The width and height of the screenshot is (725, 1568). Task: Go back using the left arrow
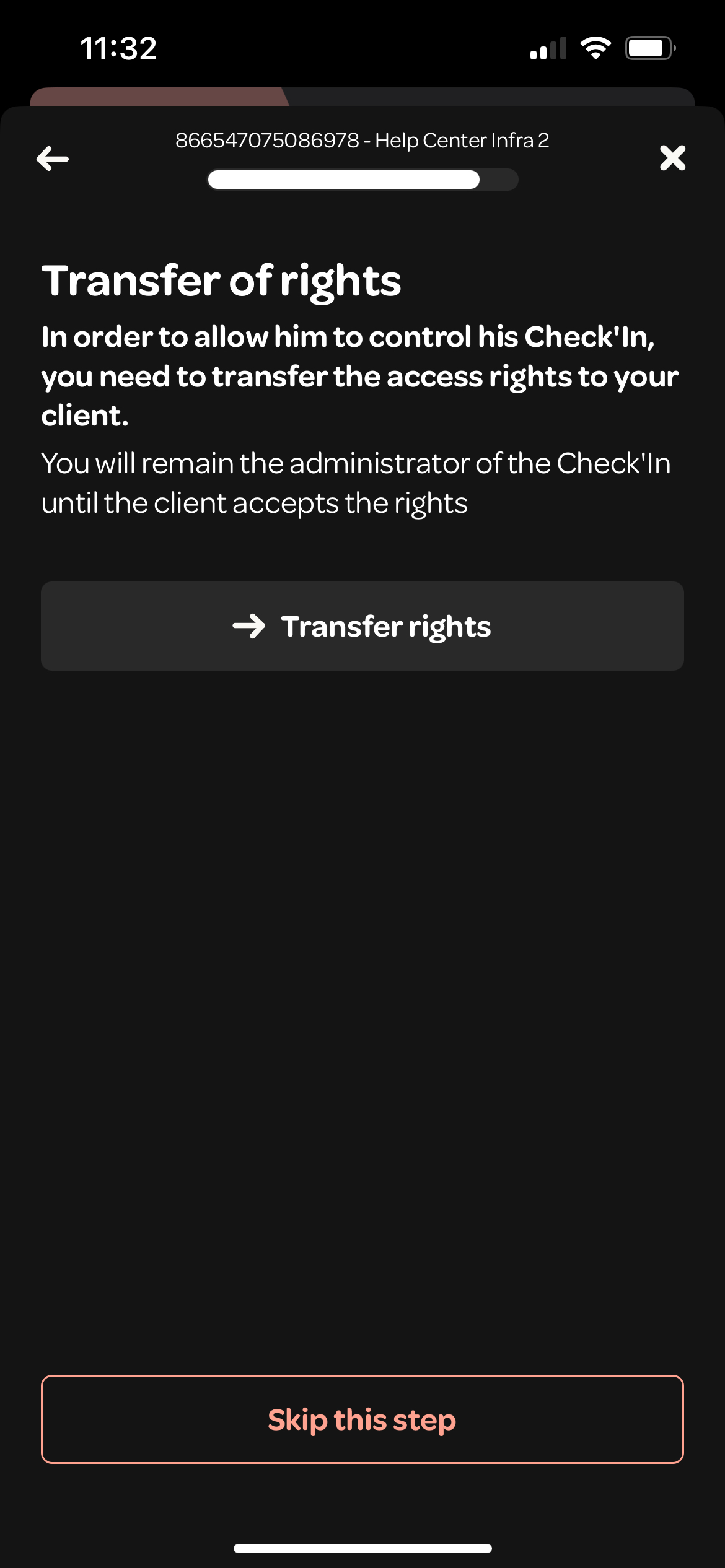[53, 159]
